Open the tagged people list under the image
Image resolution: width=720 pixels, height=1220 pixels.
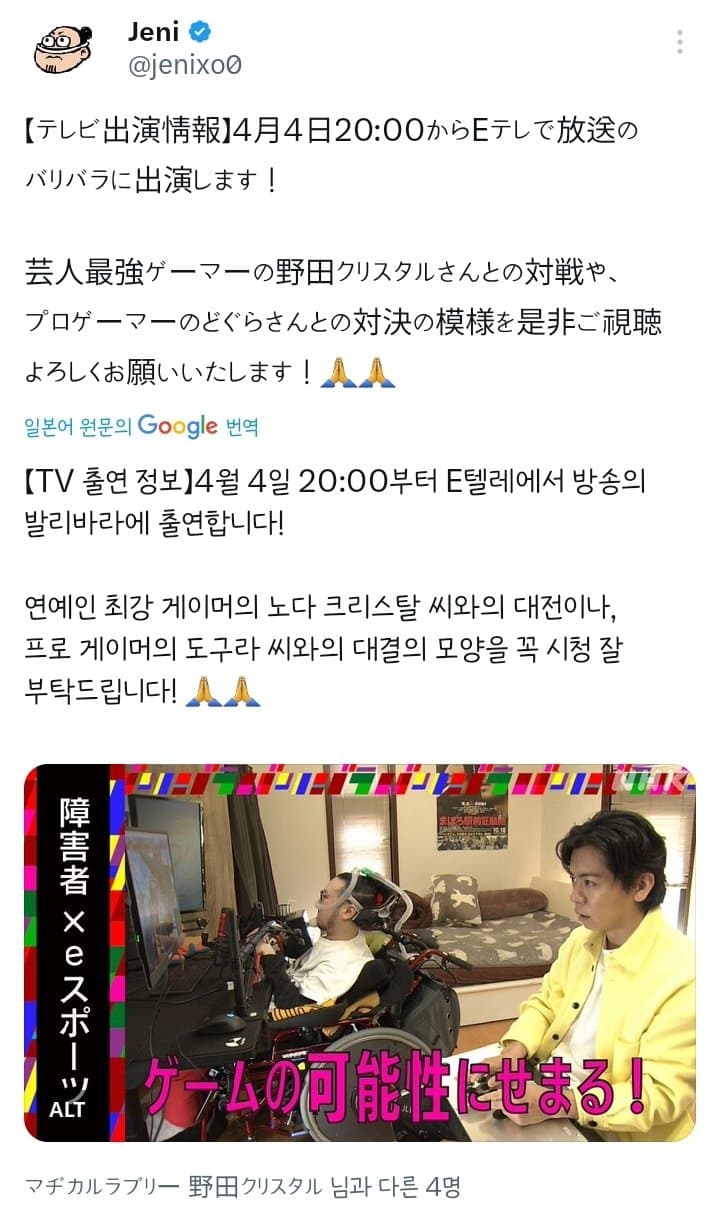tap(242, 1186)
